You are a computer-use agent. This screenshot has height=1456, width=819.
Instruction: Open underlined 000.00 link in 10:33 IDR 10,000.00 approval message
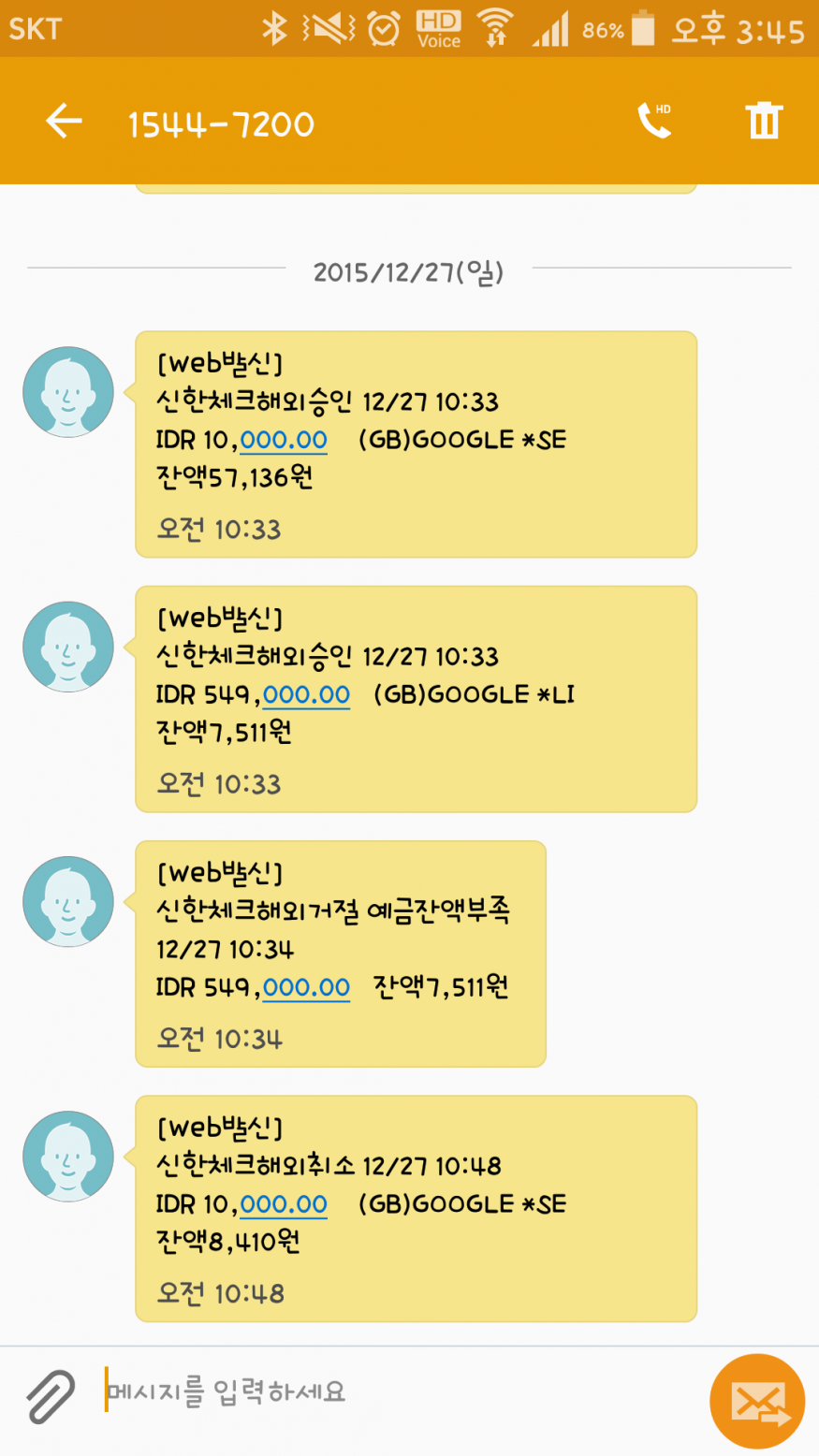pos(284,441)
